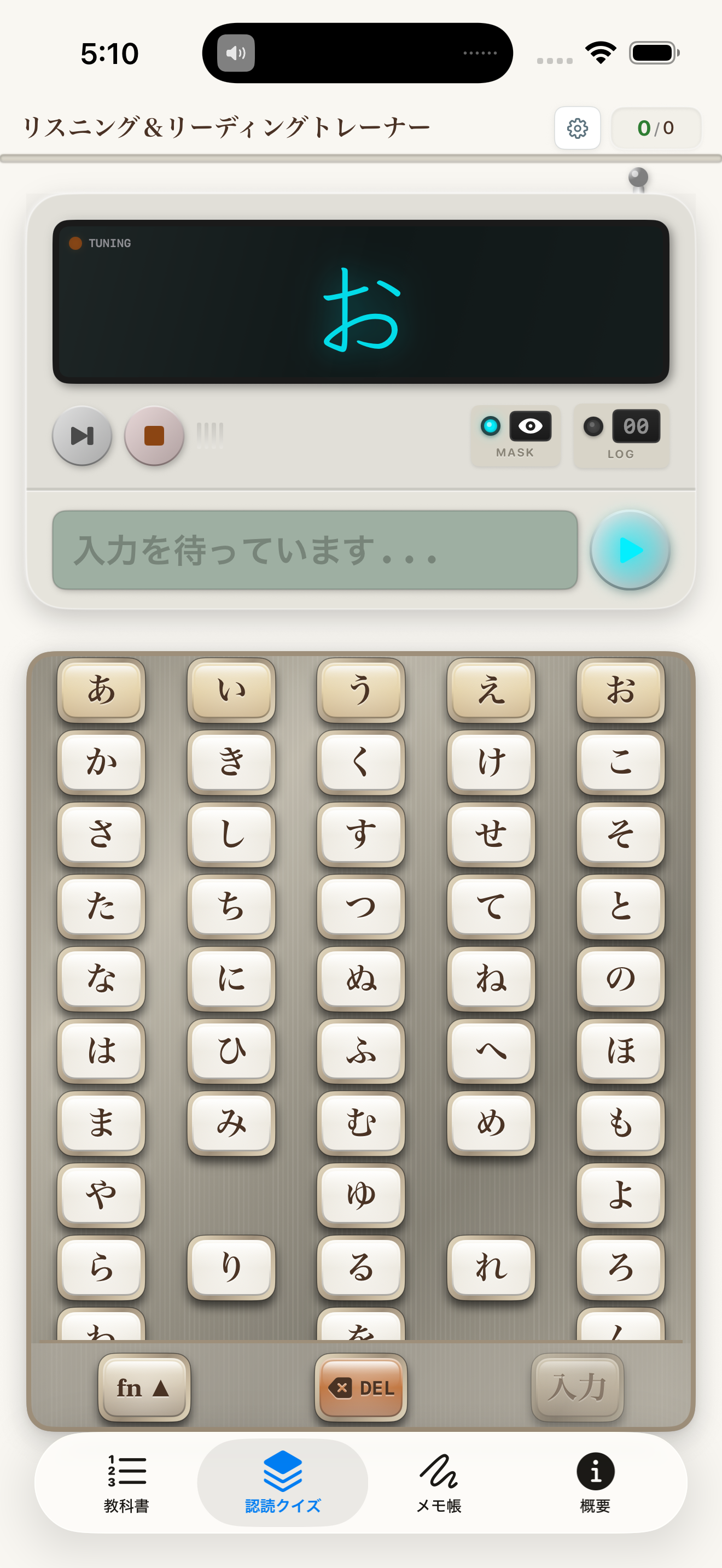Select the れ key
The height and width of the screenshot is (1568, 722).
[491, 1267]
